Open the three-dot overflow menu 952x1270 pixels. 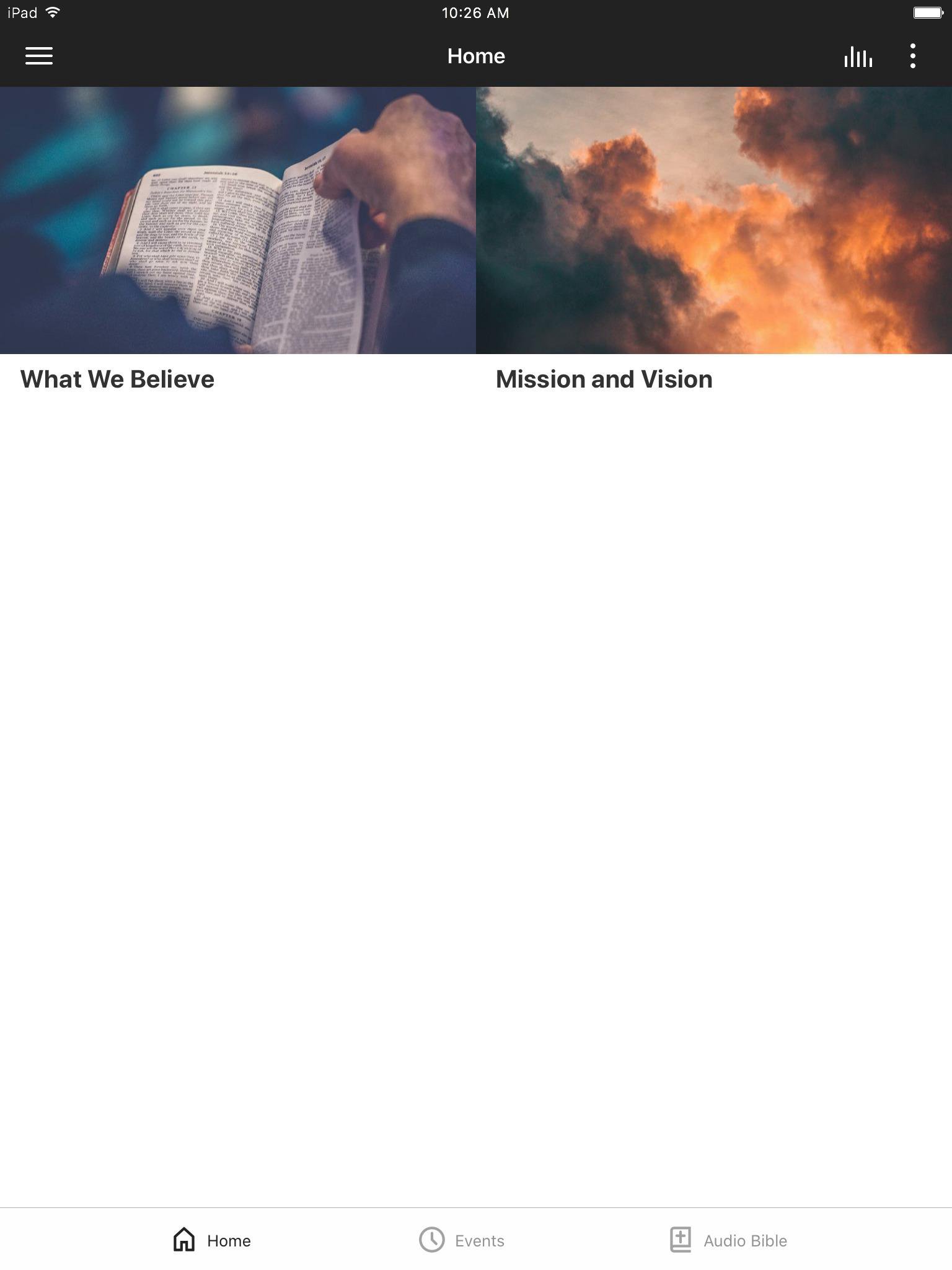912,56
